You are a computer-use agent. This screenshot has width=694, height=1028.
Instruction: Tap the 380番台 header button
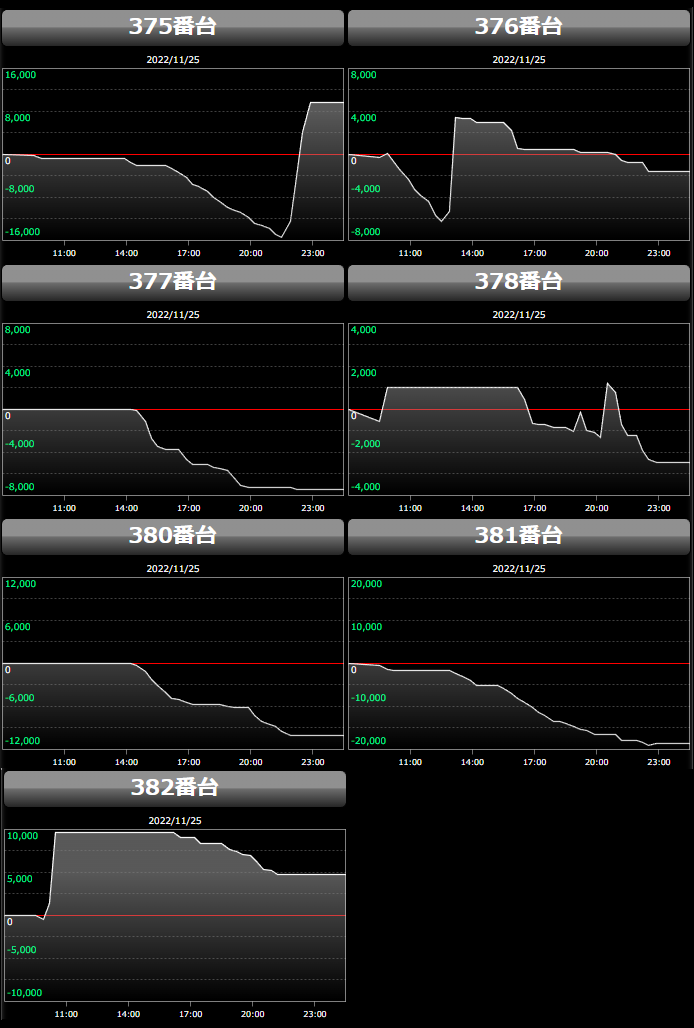(x=173, y=537)
